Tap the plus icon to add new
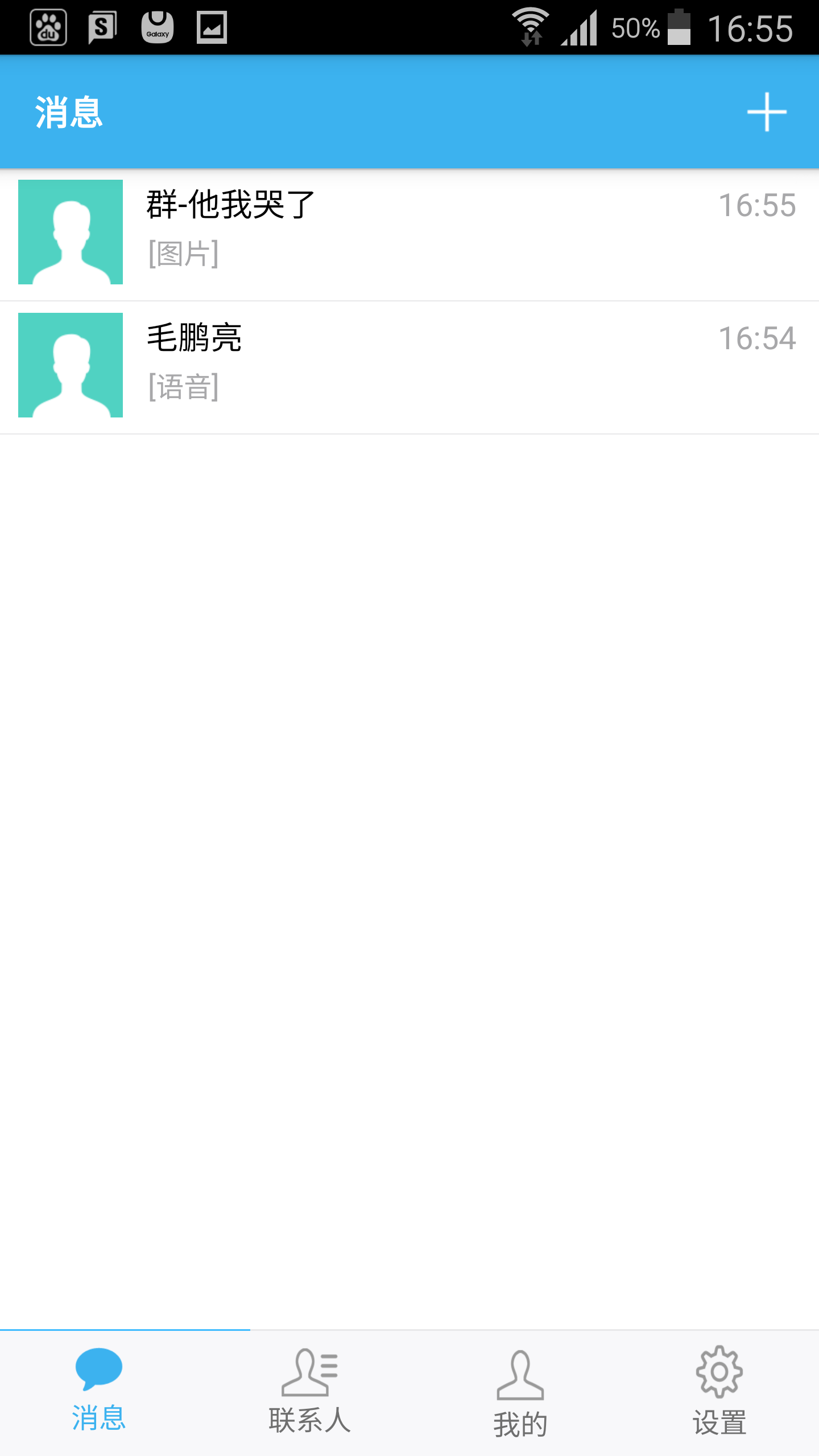 (766, 112)
